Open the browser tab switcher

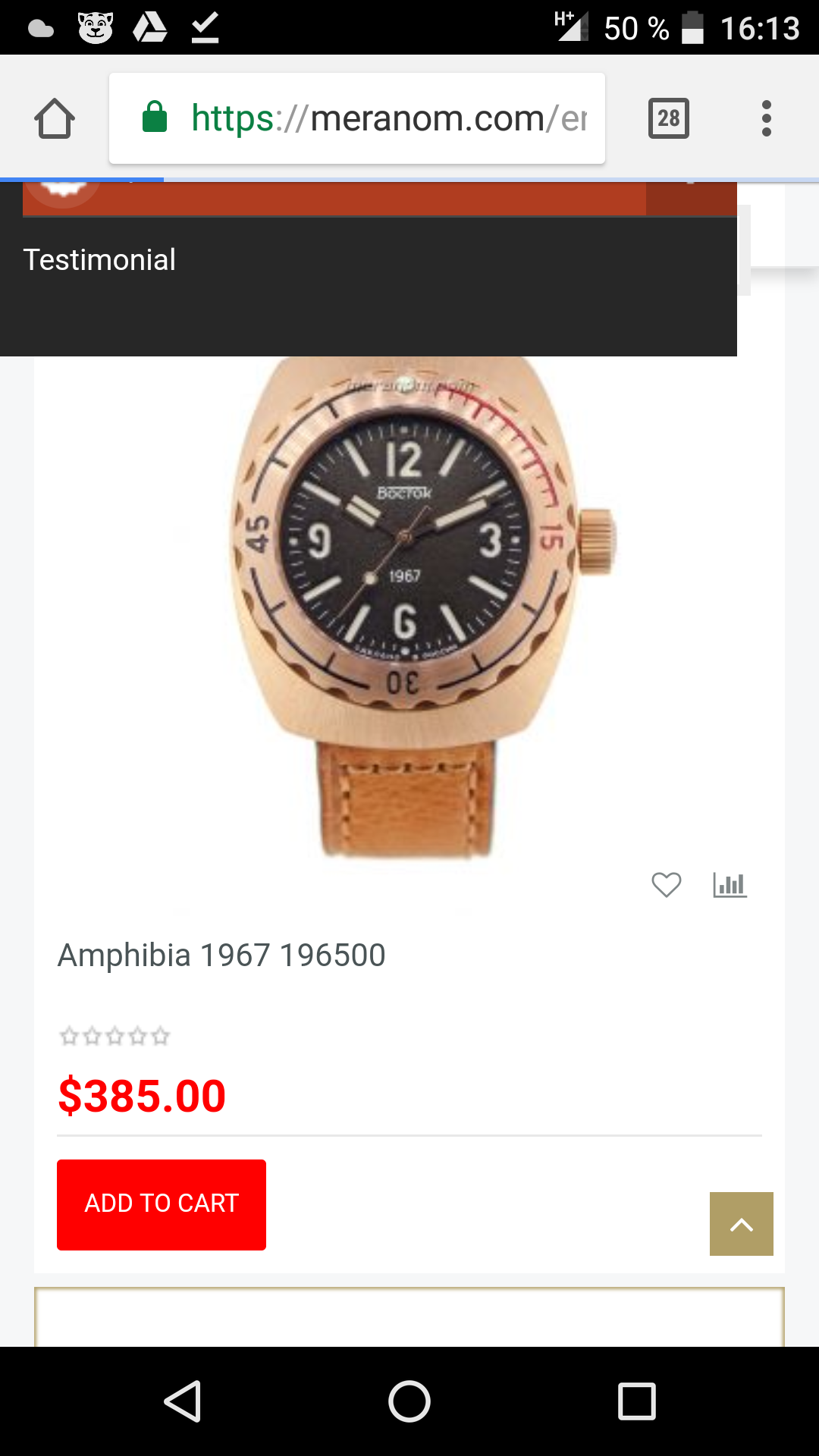click(668, 118)
